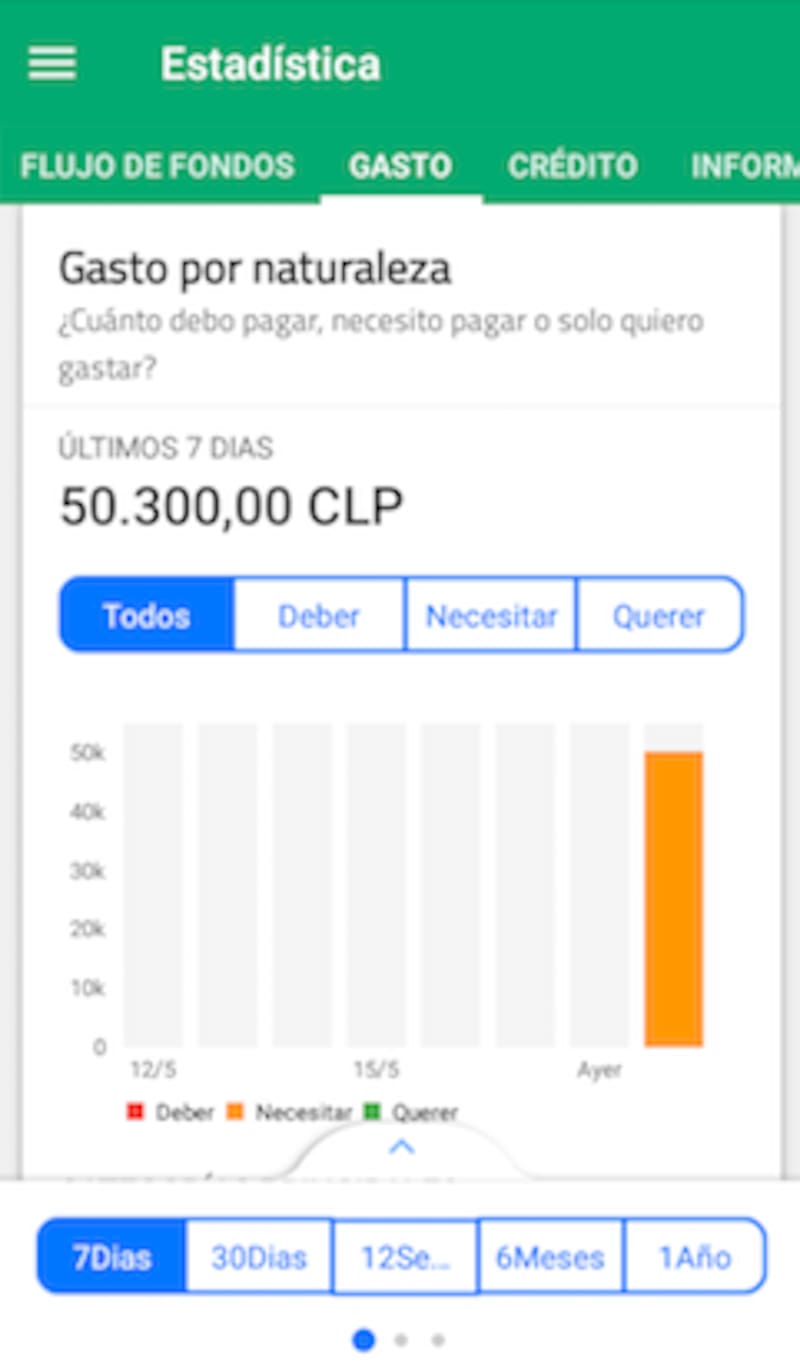
Task: Select the 7Dias period
Action: [x=112, y=1256]
